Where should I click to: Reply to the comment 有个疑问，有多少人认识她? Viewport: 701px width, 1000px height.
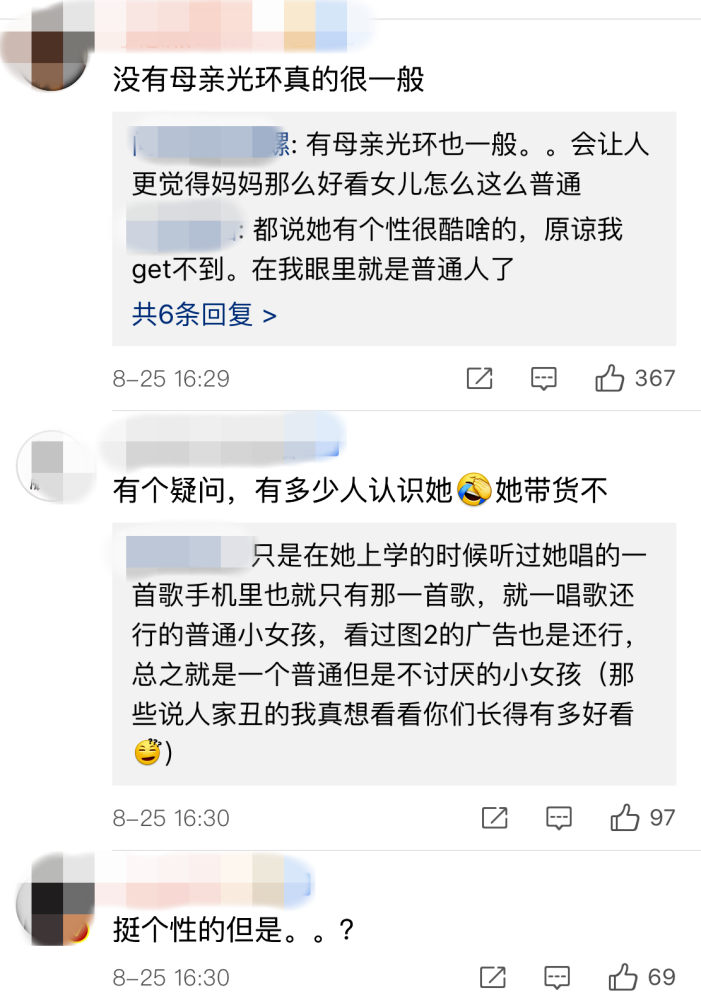558,818
